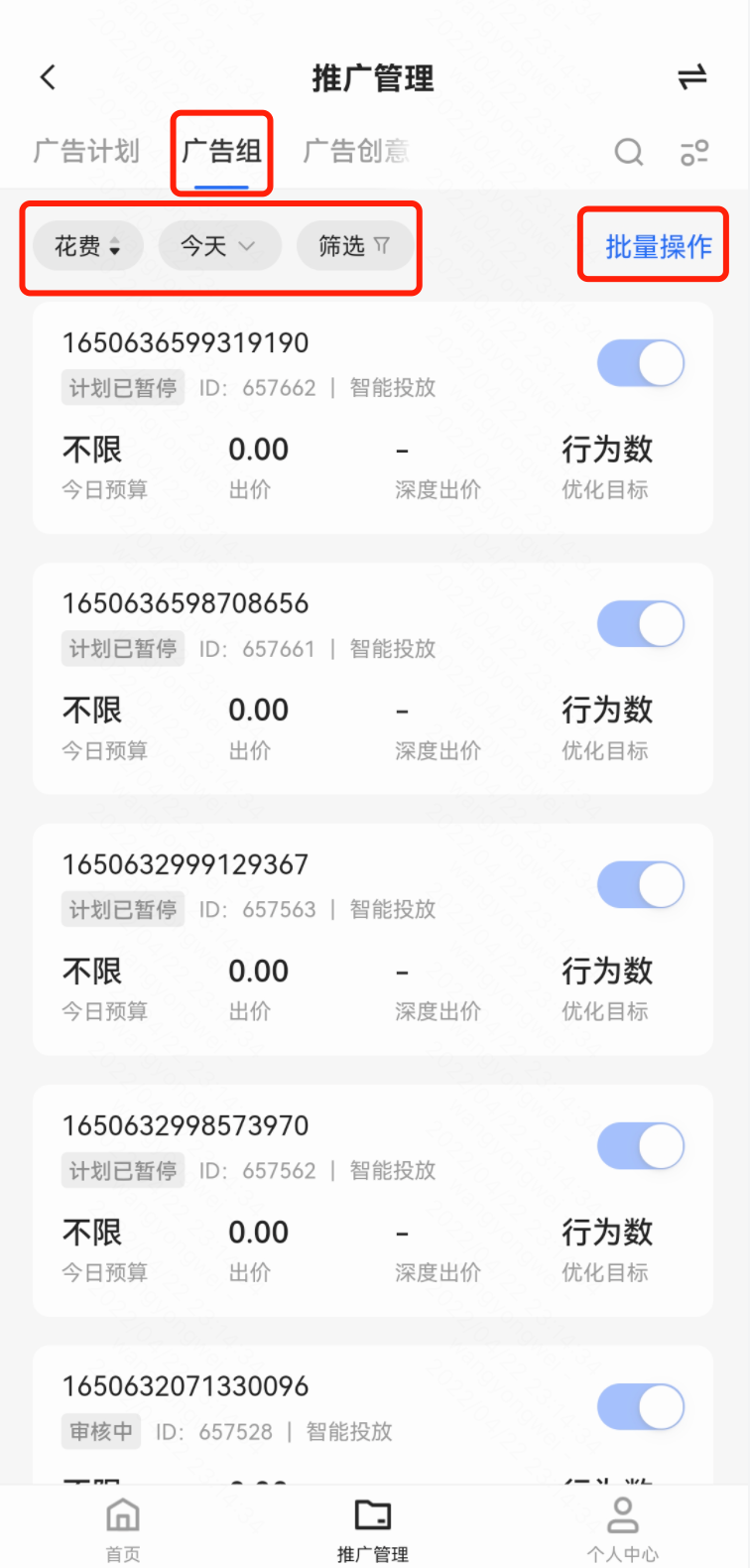This screenshot has width=750, height=1568.
Task: Switch to the 广告计划 tab
Action: (84, 151)
